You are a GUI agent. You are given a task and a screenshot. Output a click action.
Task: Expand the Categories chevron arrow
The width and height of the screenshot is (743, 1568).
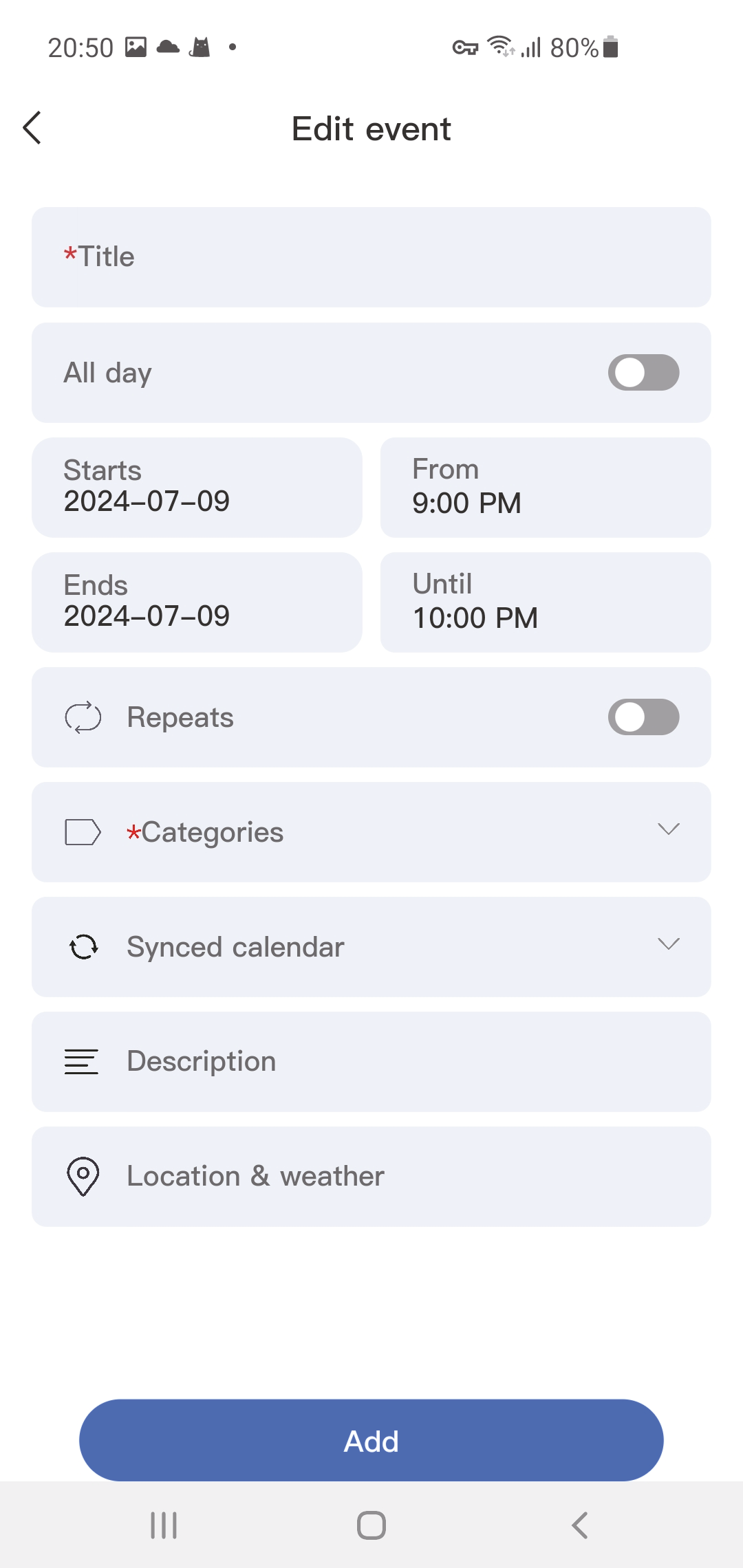coord(669,830)
